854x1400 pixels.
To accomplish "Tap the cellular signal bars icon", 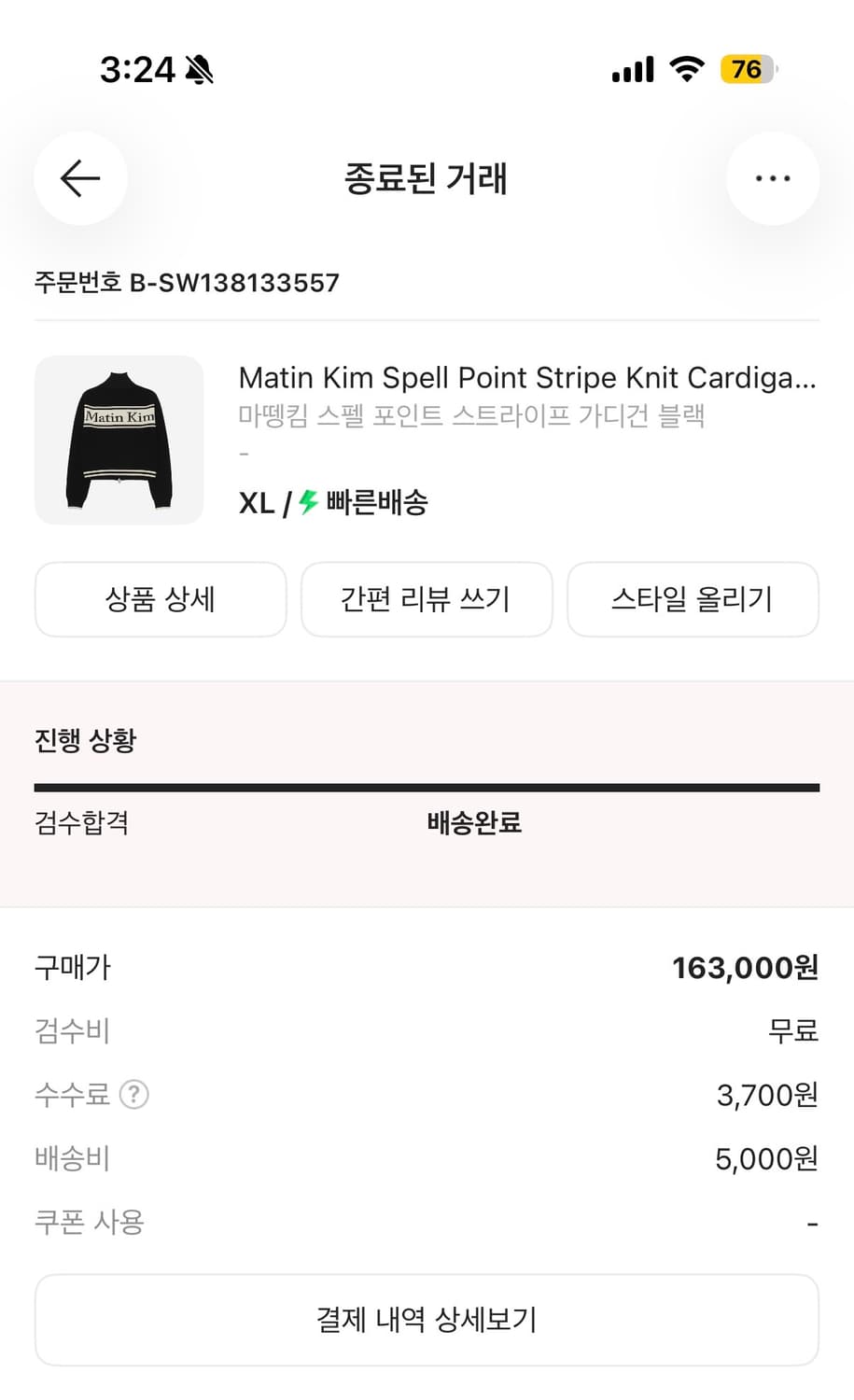I will tap(632, 69).
